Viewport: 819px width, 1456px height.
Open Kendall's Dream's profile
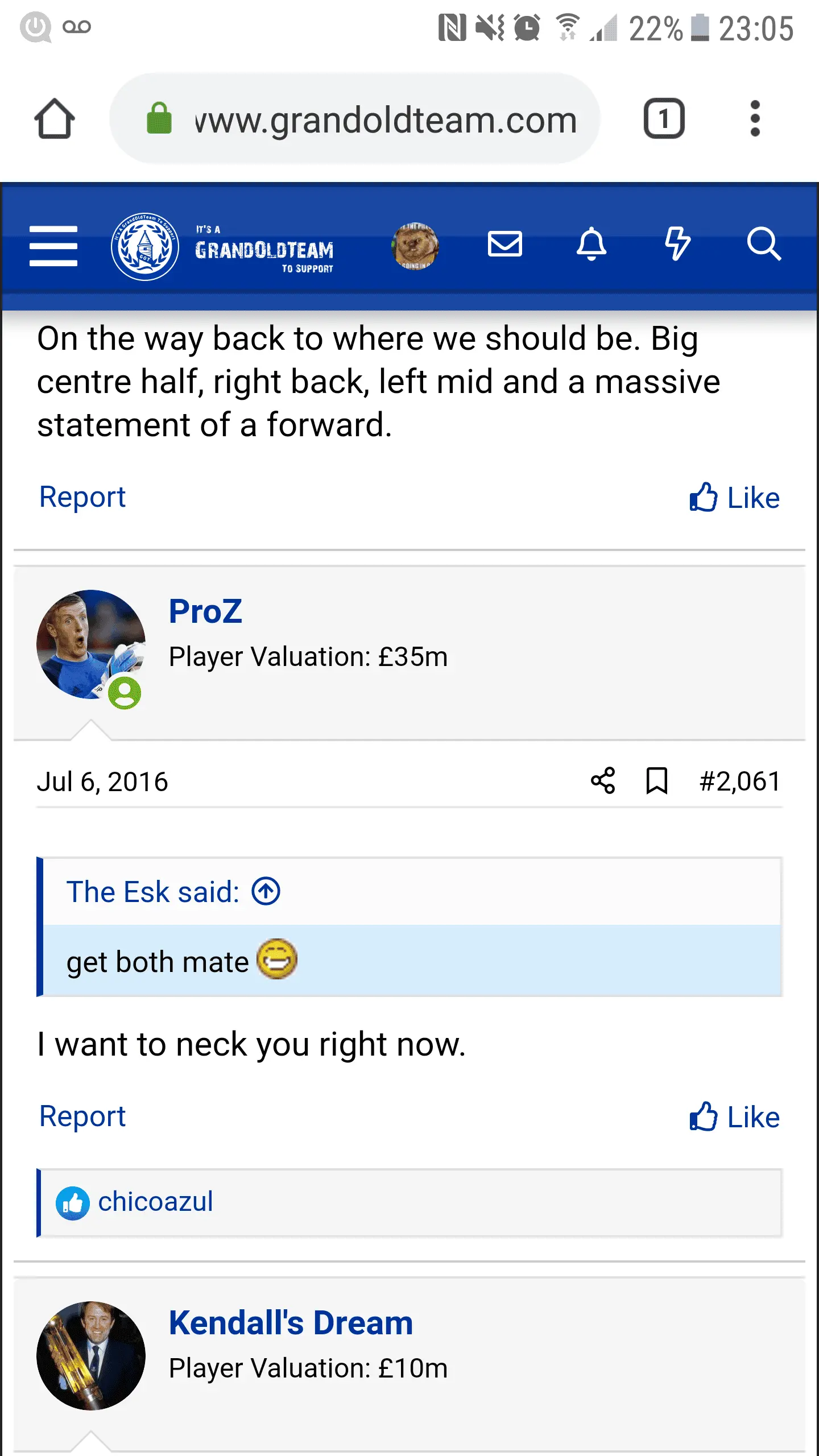[x=291, y=1323]
